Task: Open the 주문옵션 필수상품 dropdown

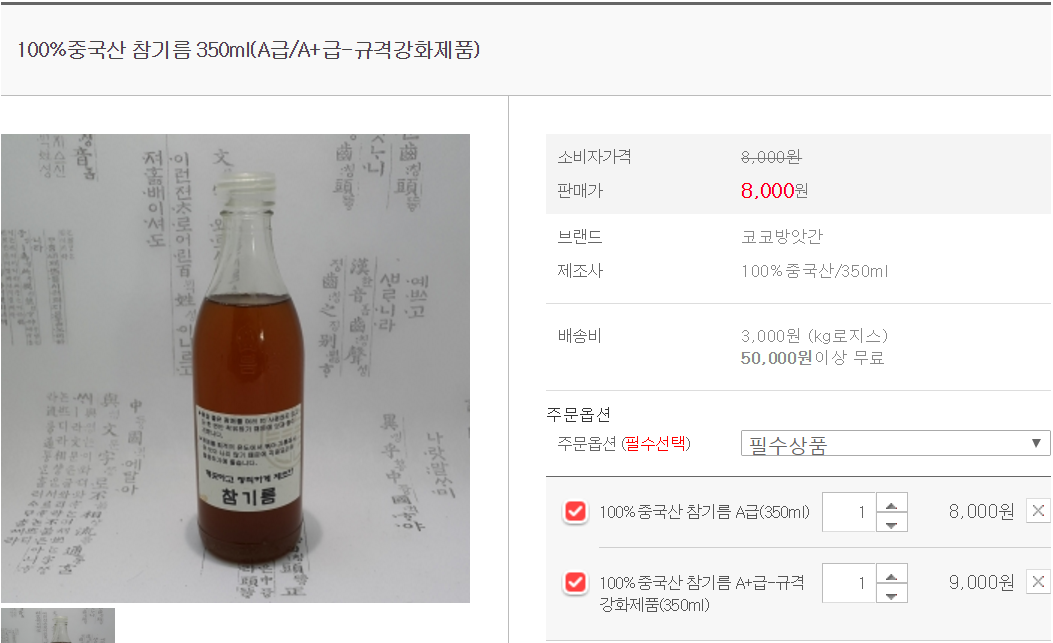Action: (895, 444)
